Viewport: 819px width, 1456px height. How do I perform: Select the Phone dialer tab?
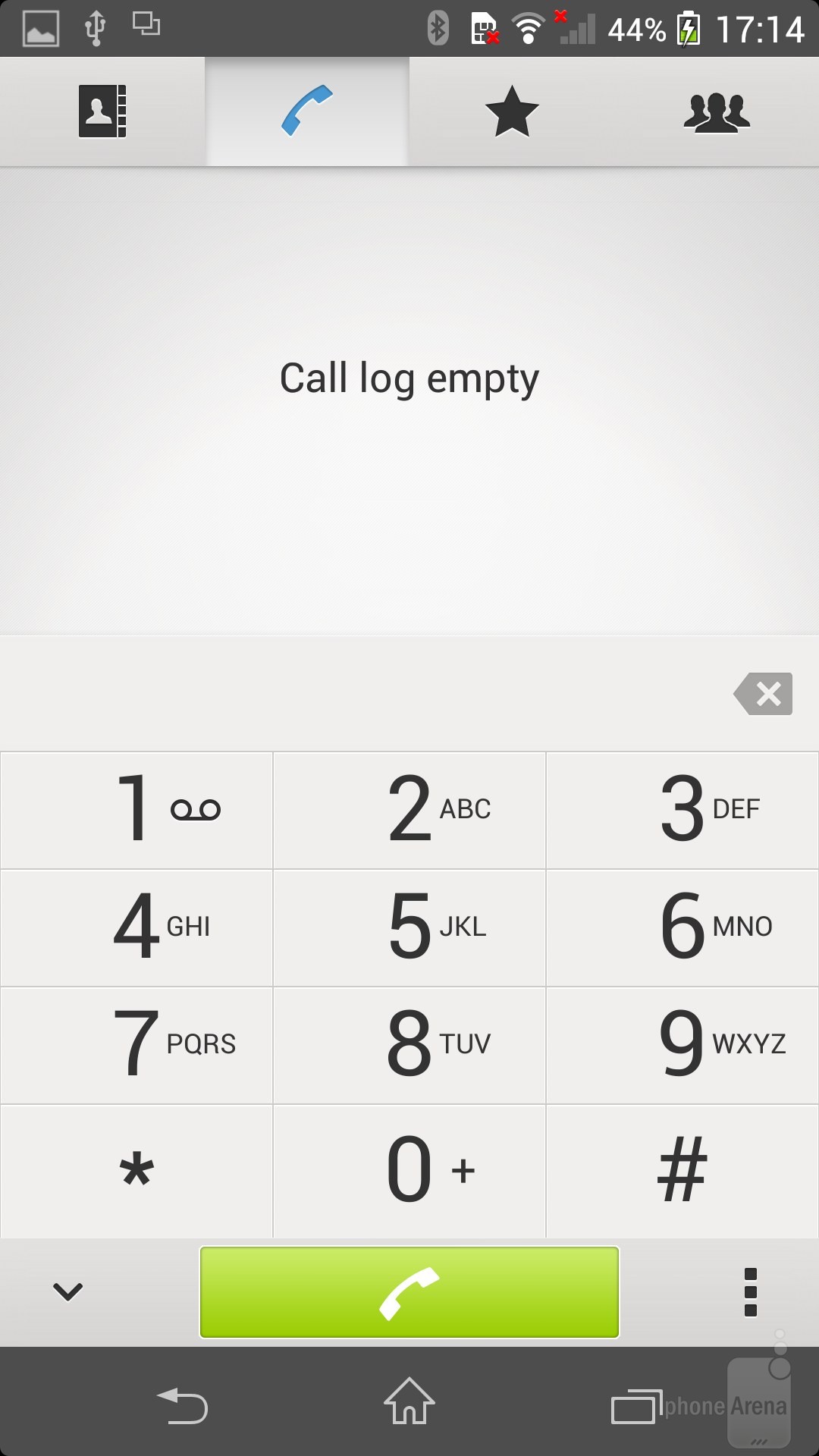[307, 111]
